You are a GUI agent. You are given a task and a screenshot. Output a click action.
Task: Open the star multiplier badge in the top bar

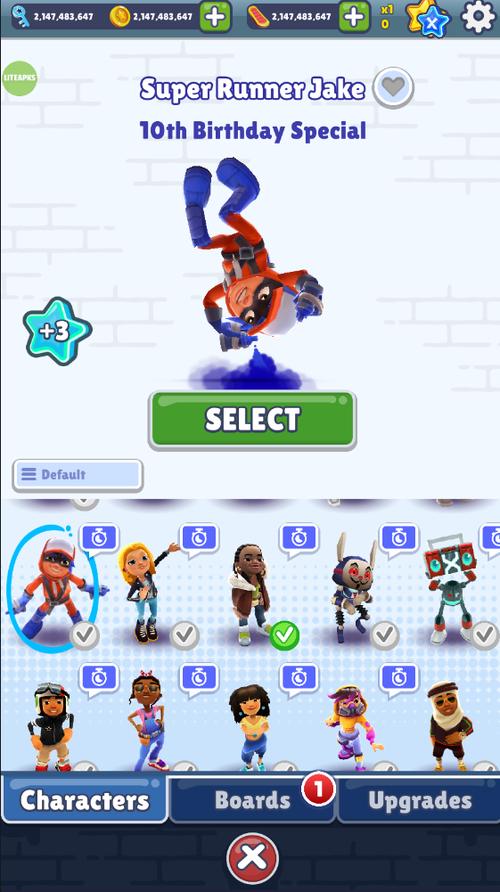click(428, 18)
